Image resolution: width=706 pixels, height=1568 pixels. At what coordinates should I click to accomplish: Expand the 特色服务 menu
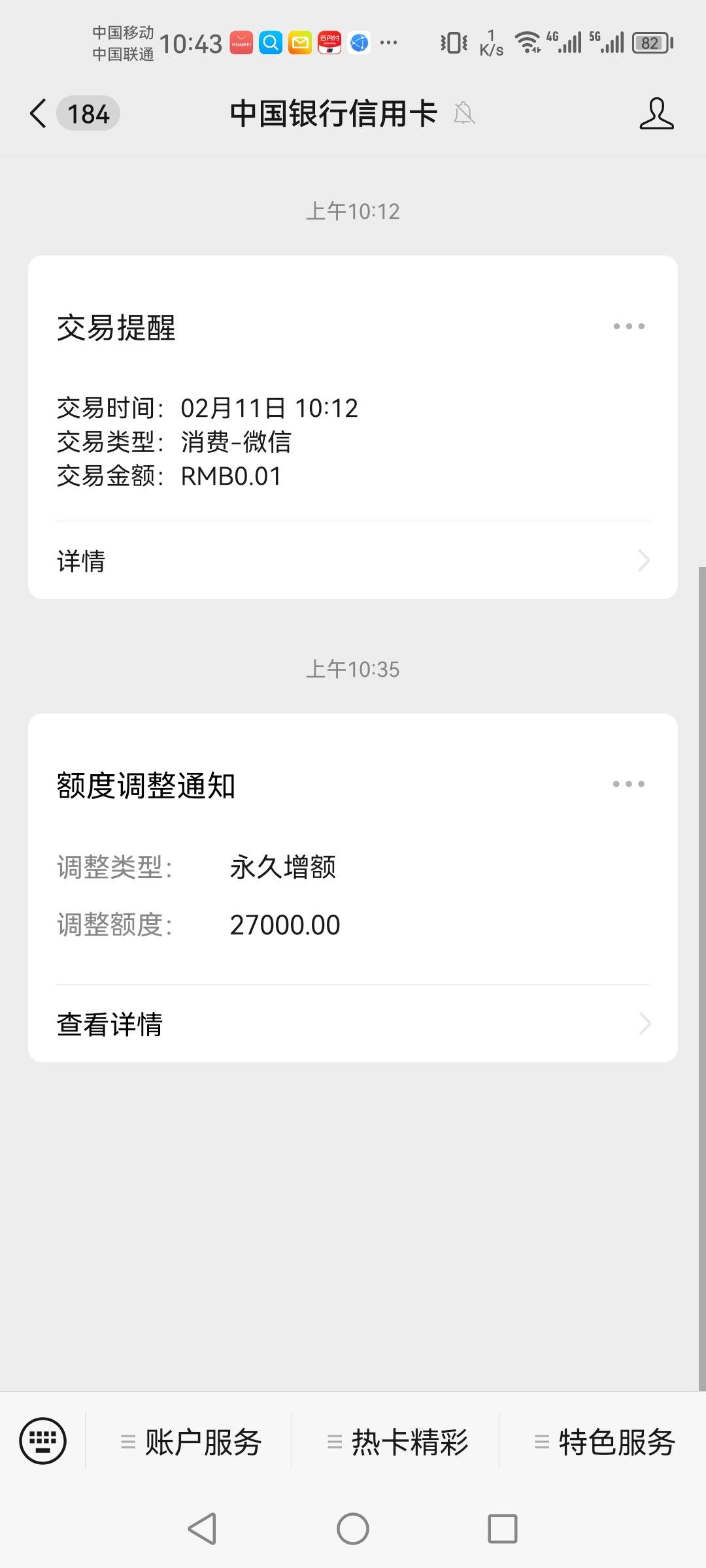tap(604, 1442)
